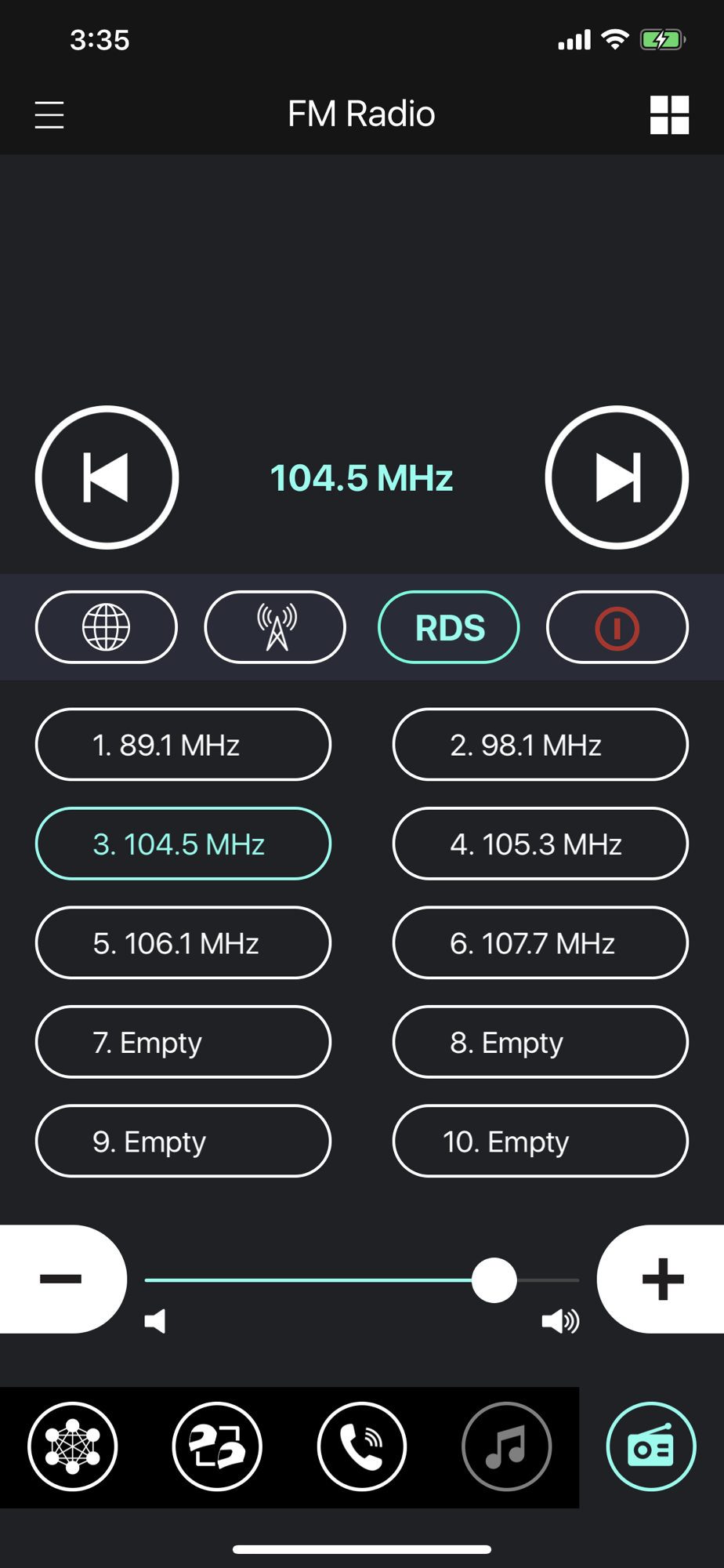Switch to the phone call tab
The image size is (724, 1568).
tap(362, 1446)
